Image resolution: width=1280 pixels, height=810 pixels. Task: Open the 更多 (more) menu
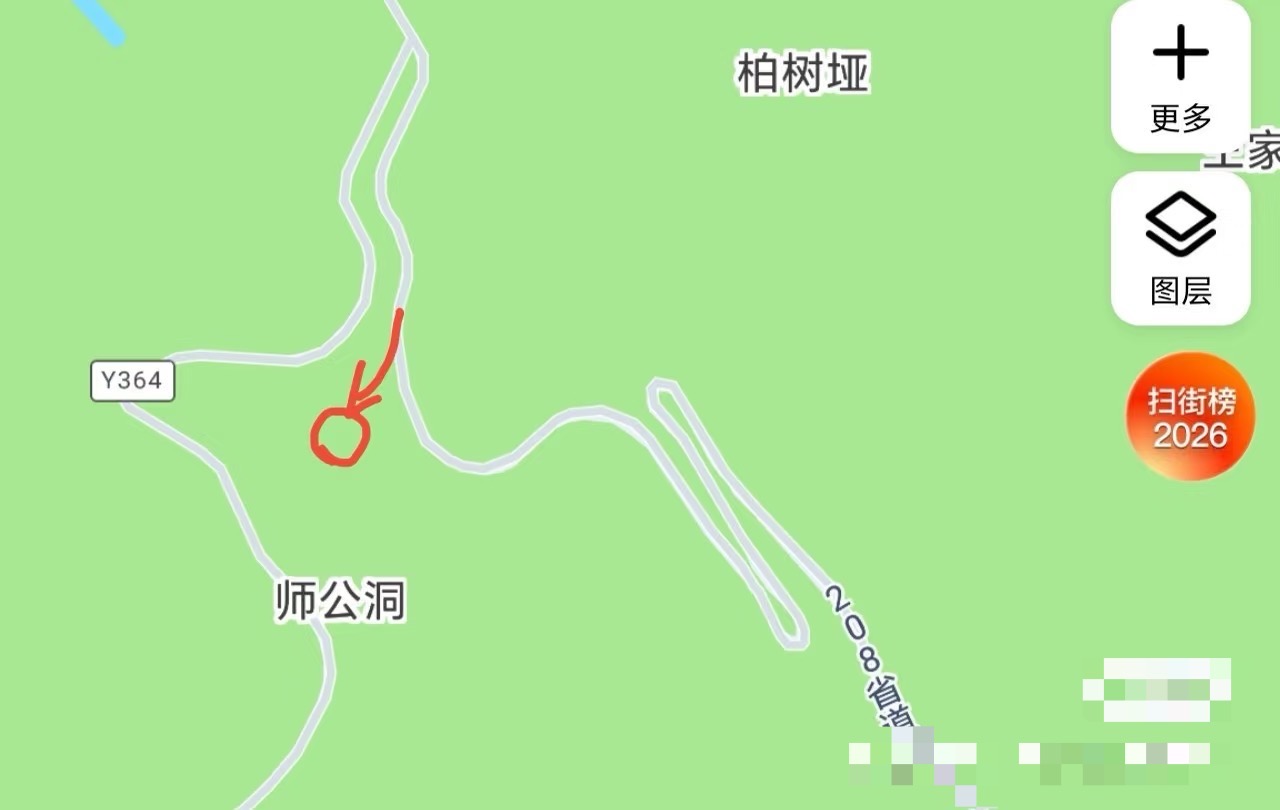[x=1180, y=77]
